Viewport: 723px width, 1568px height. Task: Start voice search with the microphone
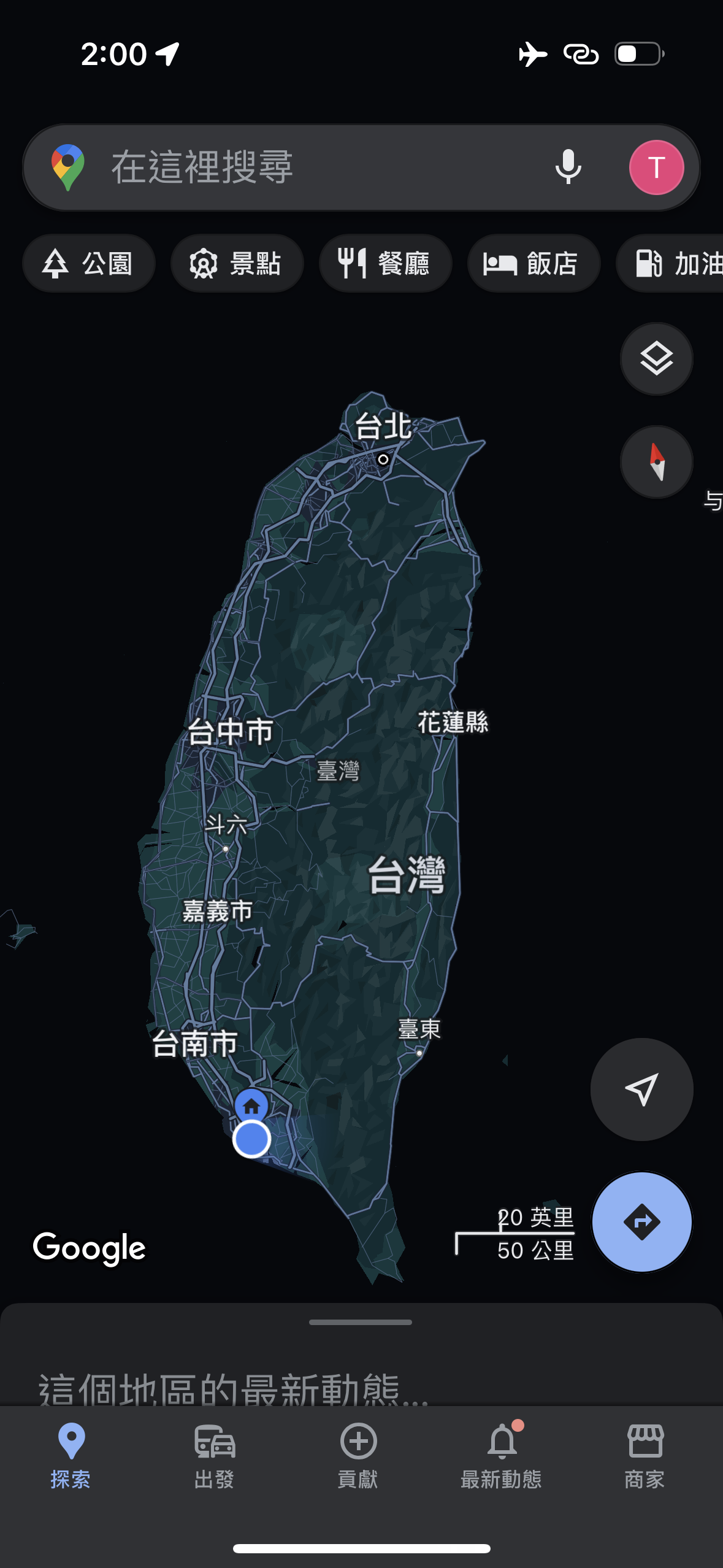[568, 167]
